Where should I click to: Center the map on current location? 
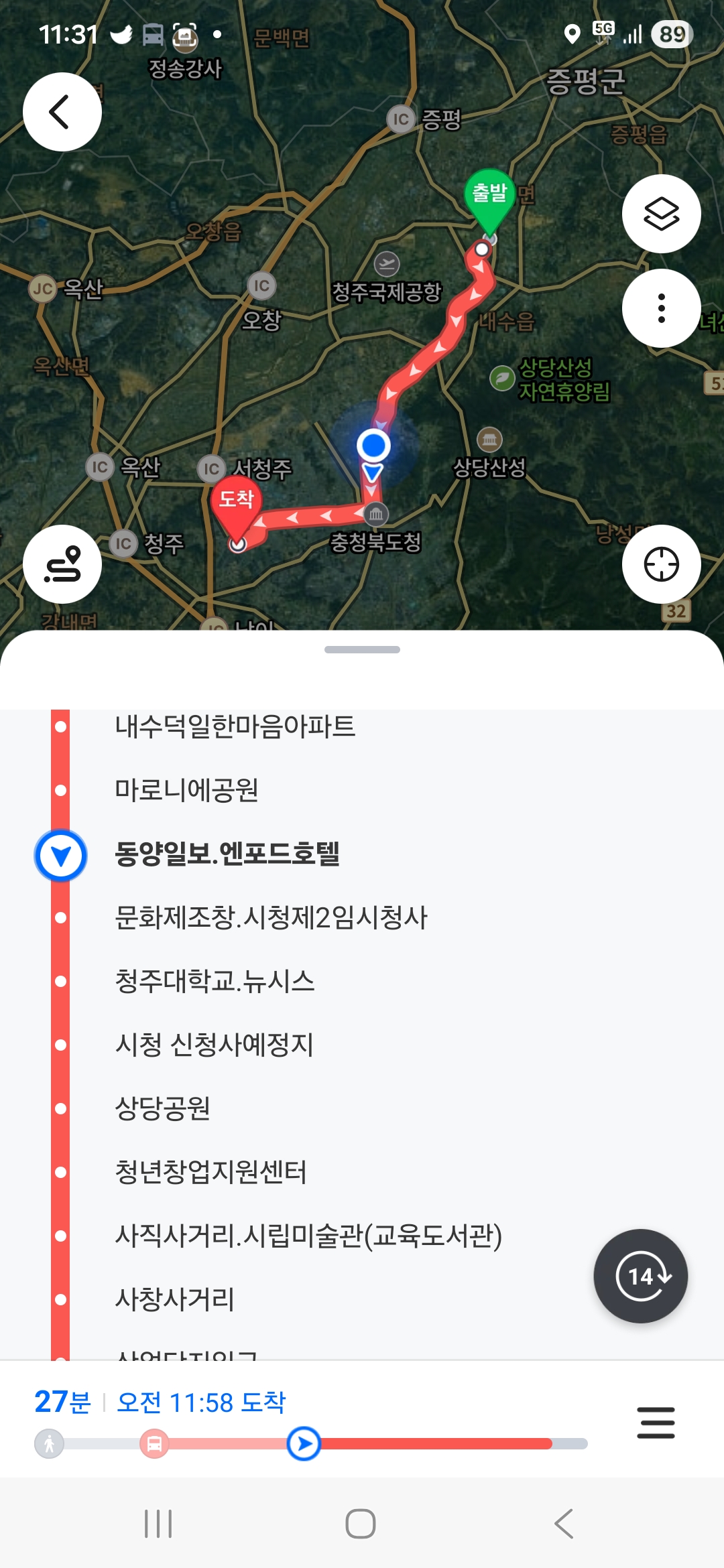661,564
